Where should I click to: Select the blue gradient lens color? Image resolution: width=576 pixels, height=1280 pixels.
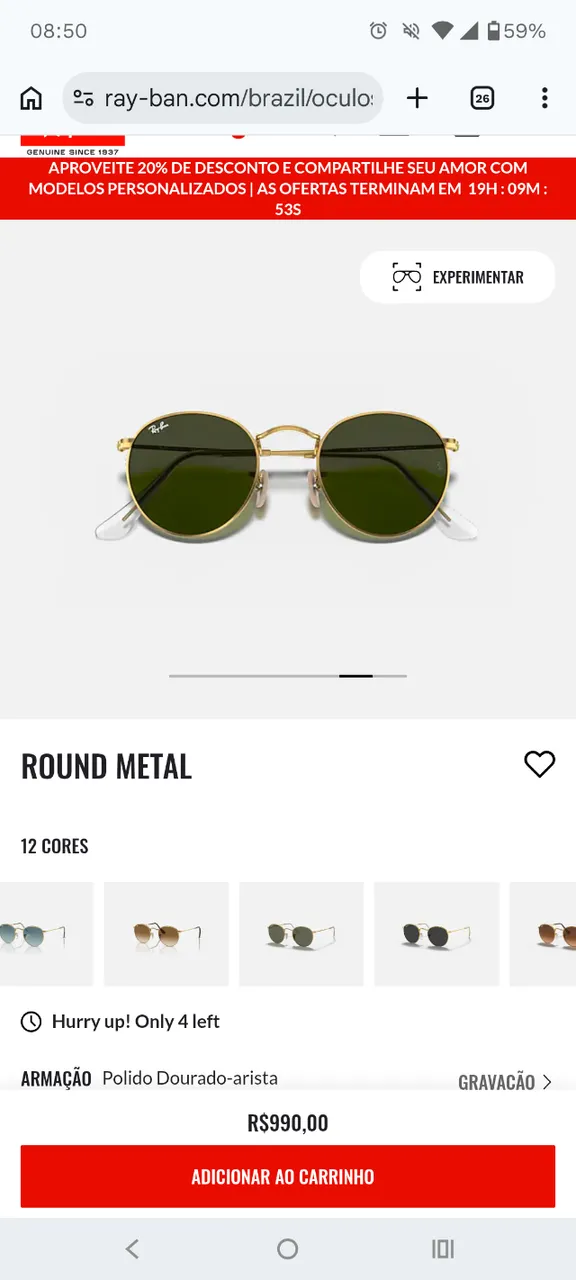click(46, 934)
